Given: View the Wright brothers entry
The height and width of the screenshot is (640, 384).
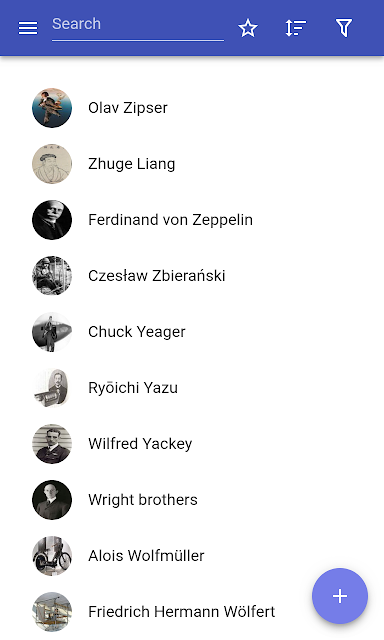Looking at the screenshot, I should [192, 499].
